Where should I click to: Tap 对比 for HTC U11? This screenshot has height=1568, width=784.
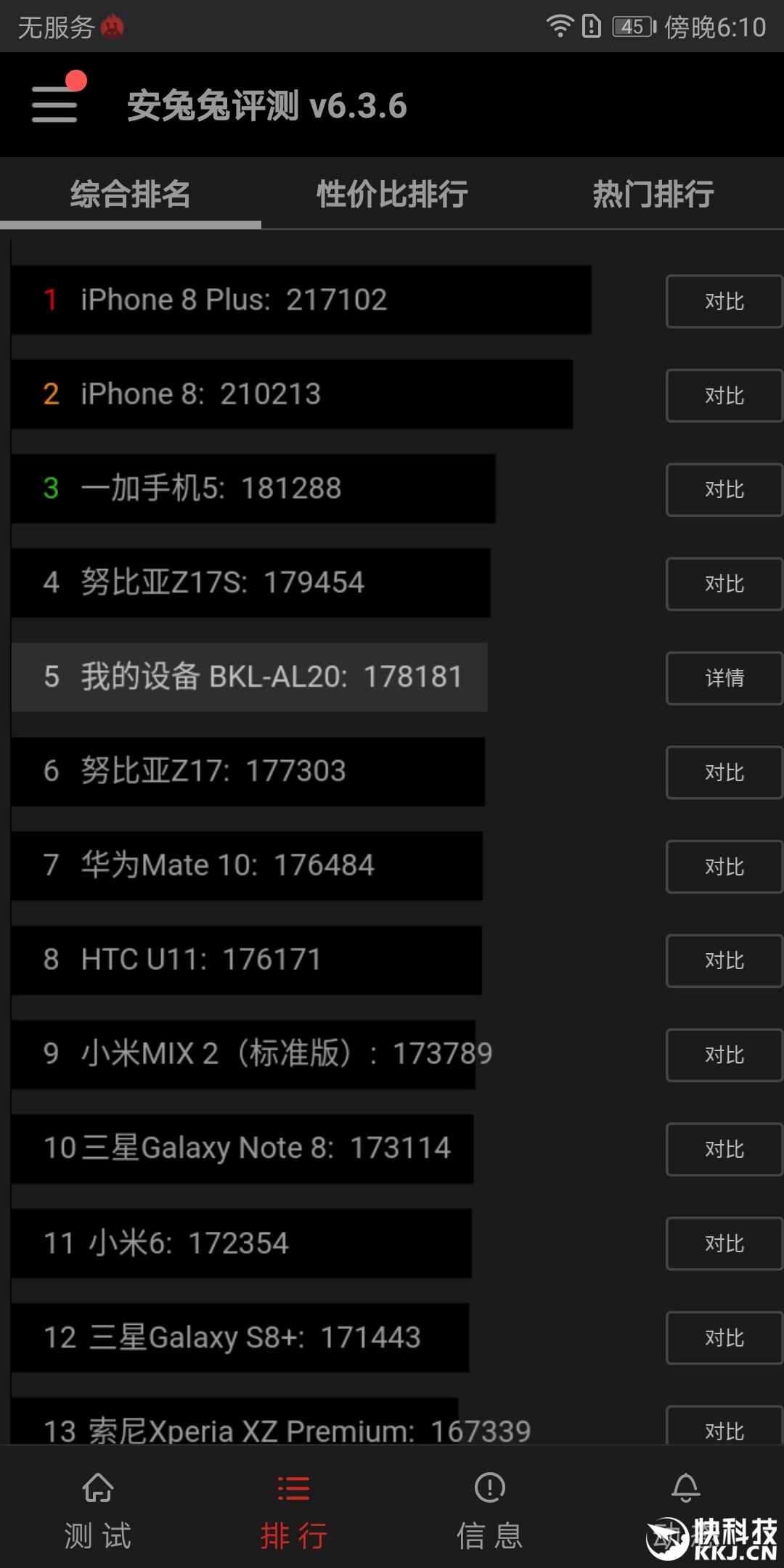pos(724,961)
